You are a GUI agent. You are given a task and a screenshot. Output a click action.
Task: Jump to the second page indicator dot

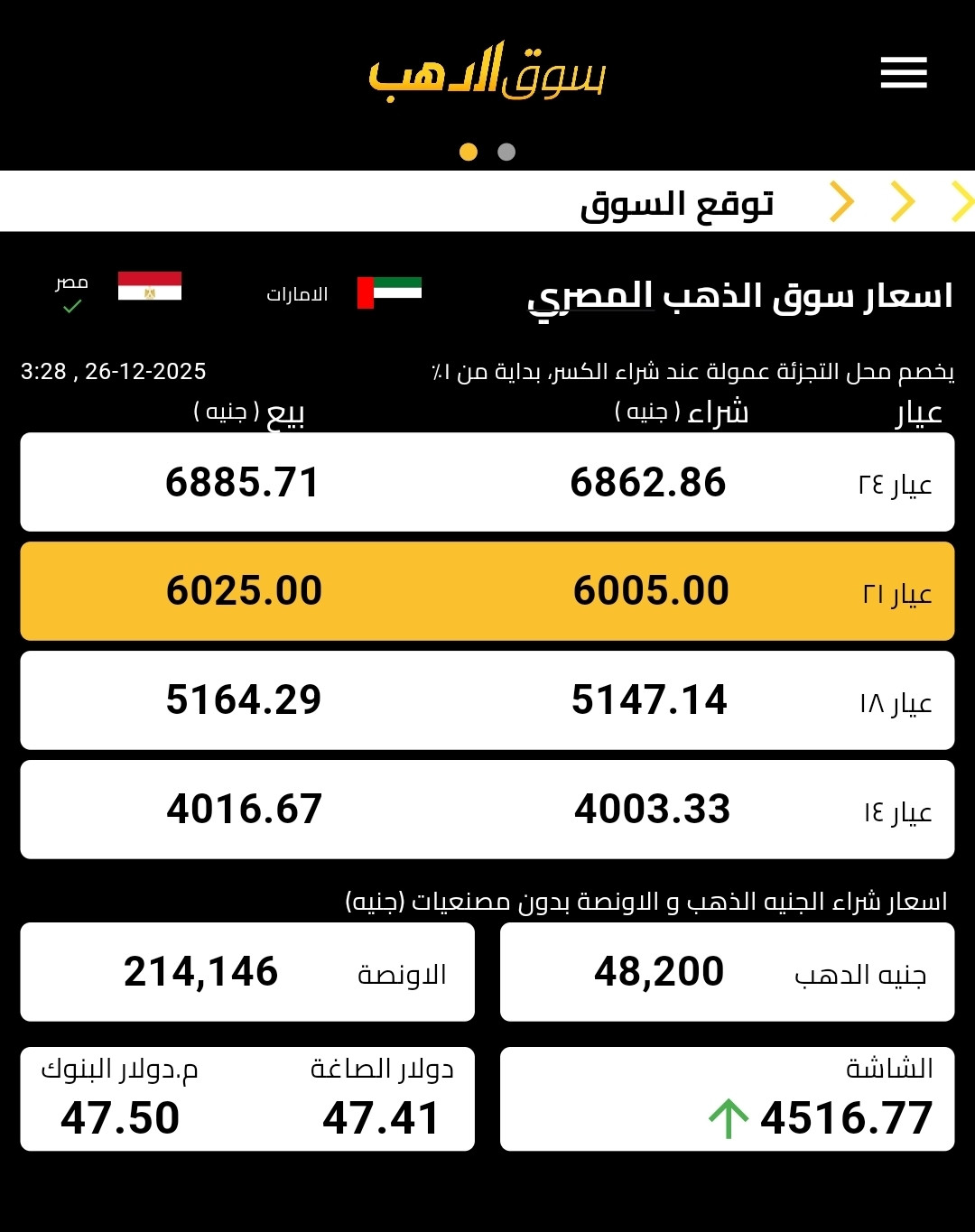pos(506,152)
